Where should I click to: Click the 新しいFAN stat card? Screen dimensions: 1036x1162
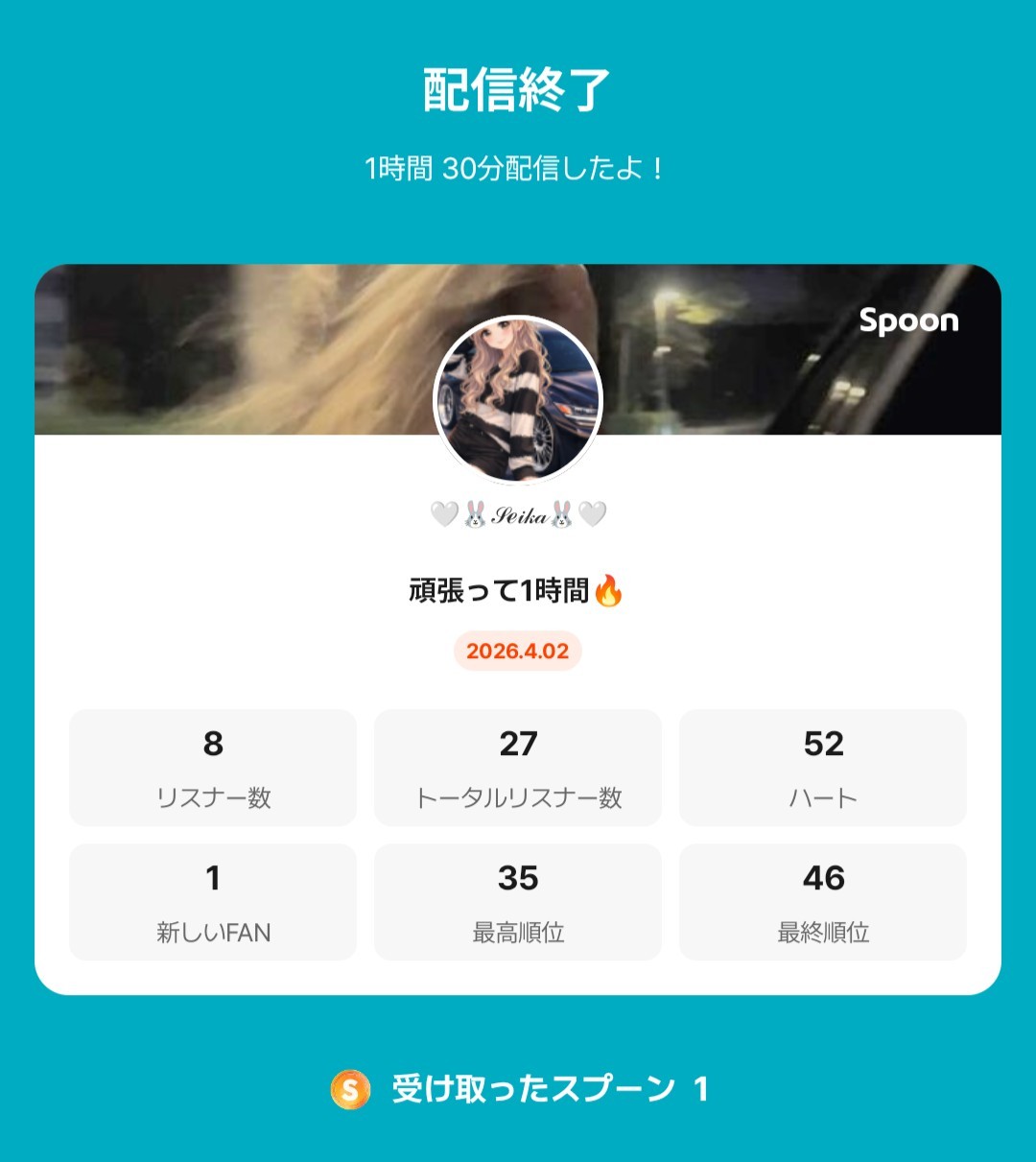(212, 901)
